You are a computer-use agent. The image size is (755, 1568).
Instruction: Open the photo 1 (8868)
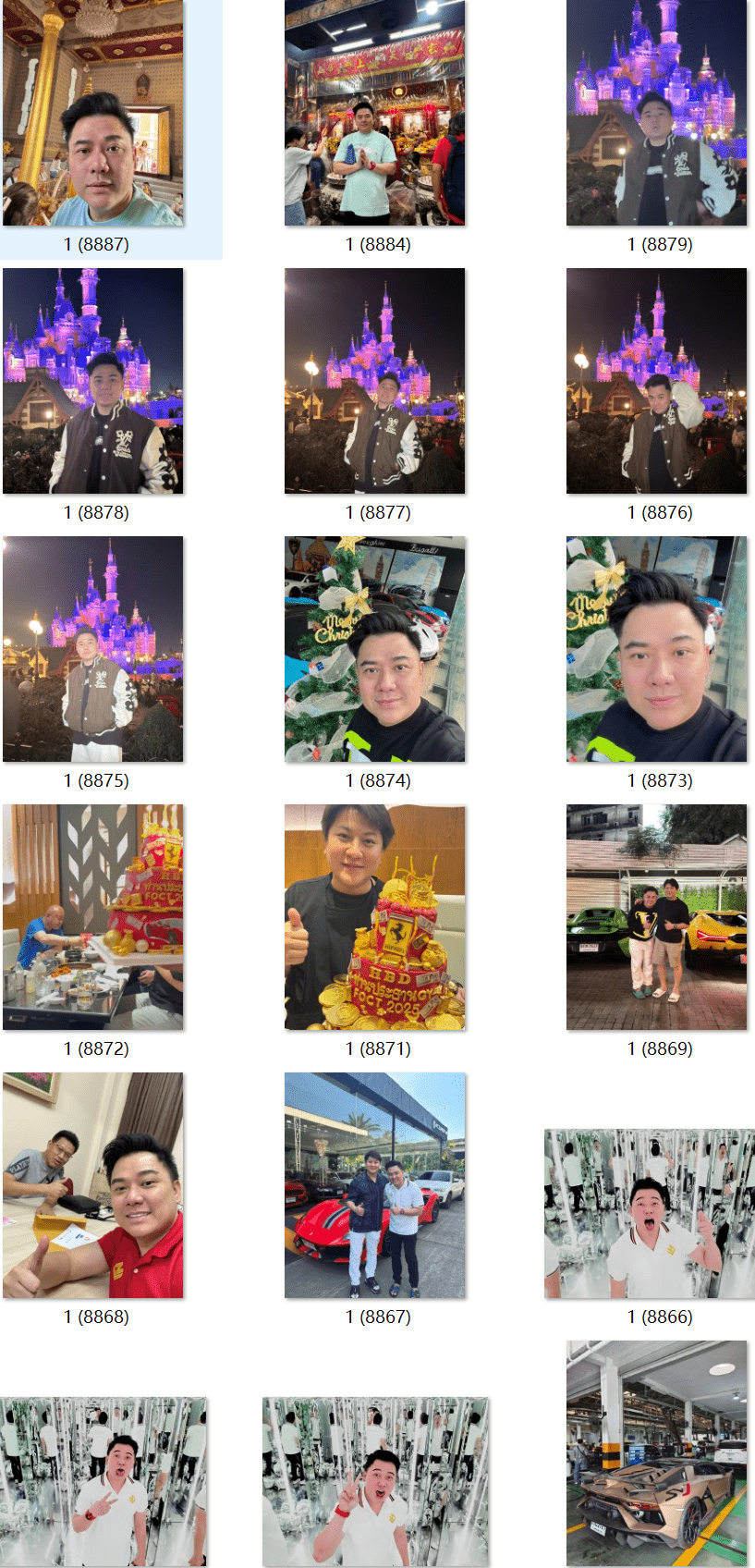coord(93,1185)
